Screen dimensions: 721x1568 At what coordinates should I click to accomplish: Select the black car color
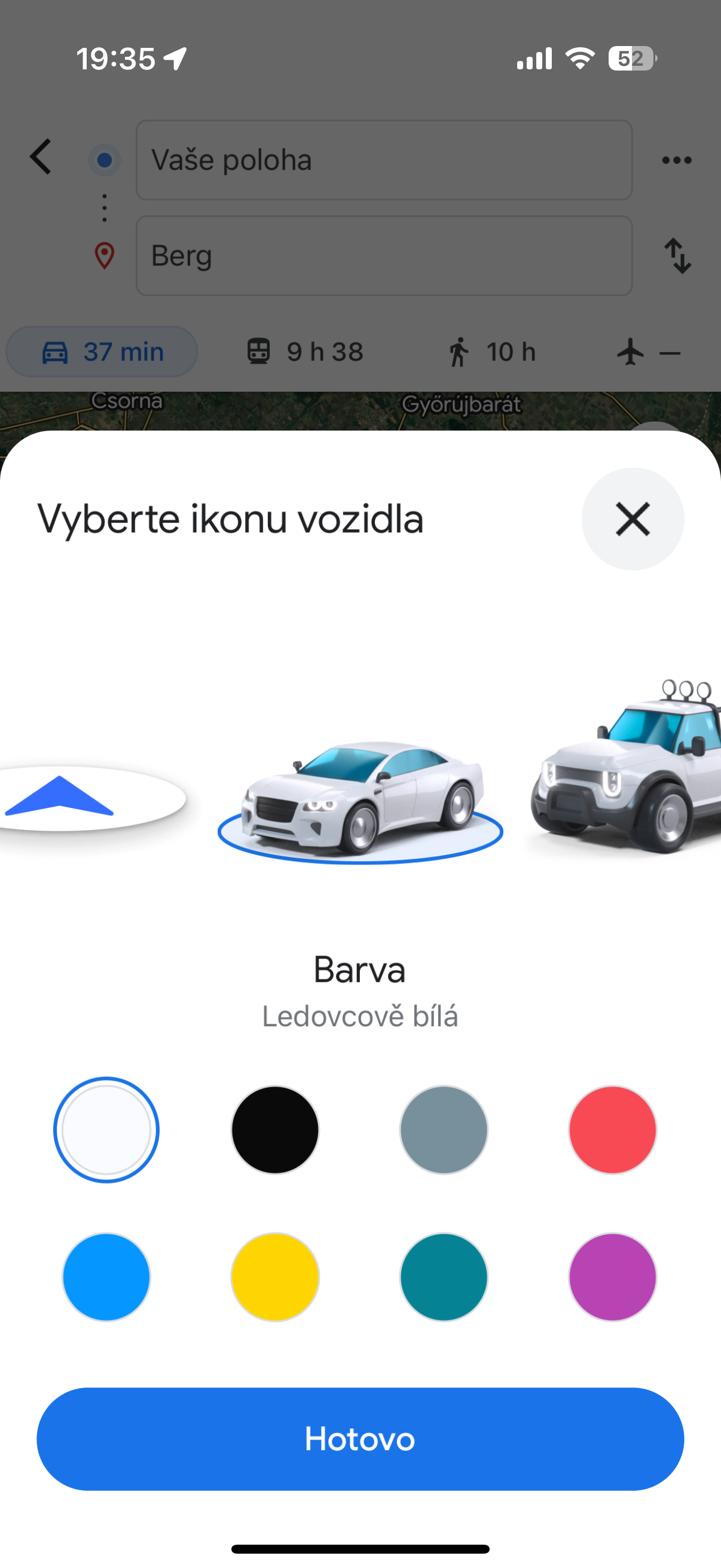(x=275, y=1130)
